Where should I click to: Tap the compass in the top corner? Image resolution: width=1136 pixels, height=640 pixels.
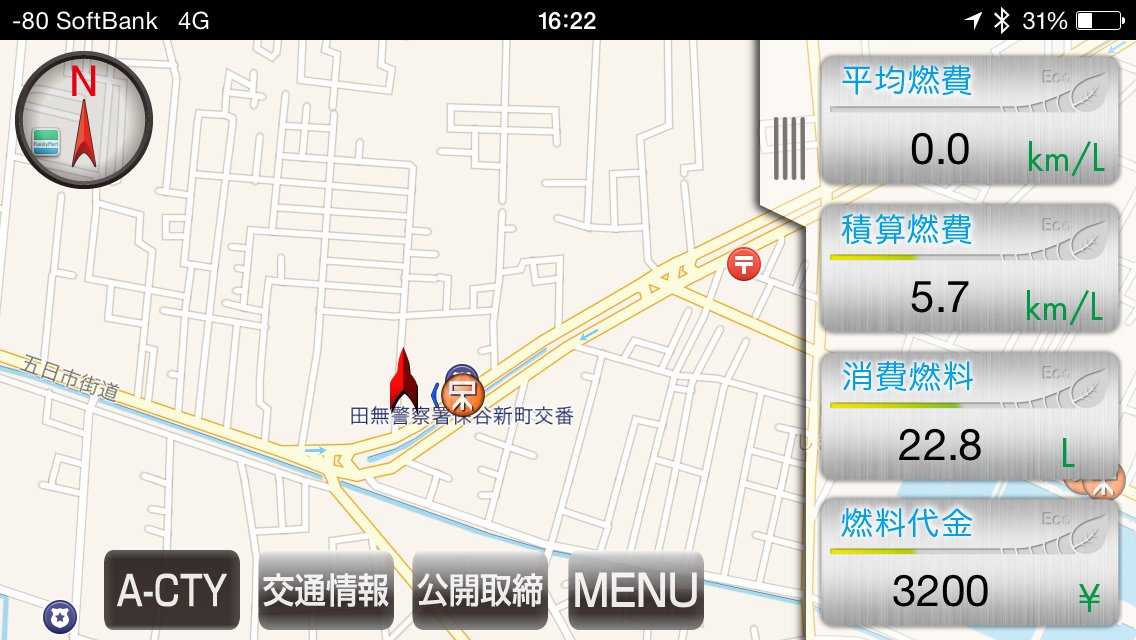pos(84,120)
